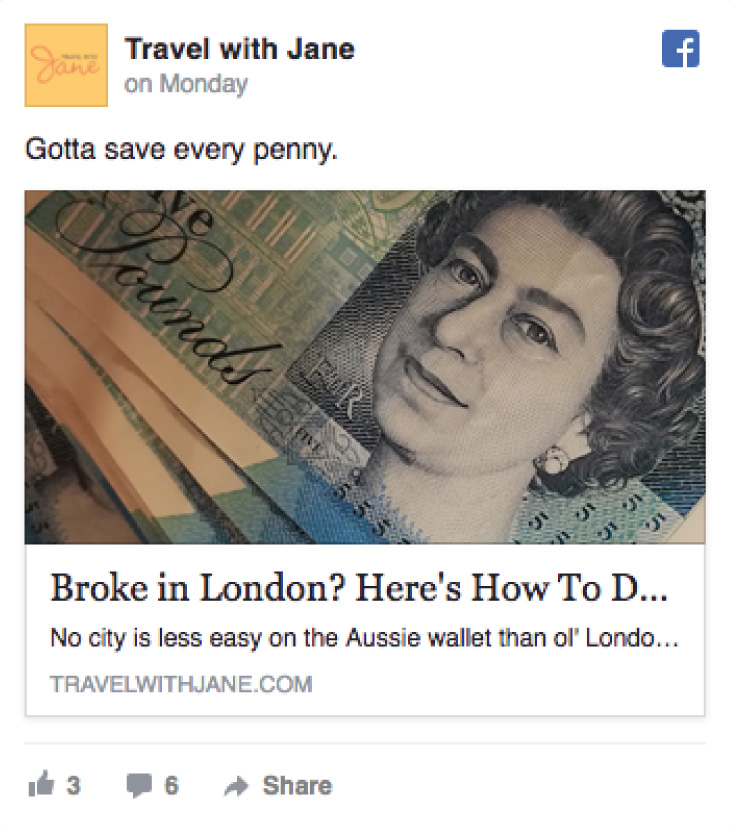730x826 pixels.
Task: Open comments via the speech bubble icon
Action: click(x=139, y=786)
